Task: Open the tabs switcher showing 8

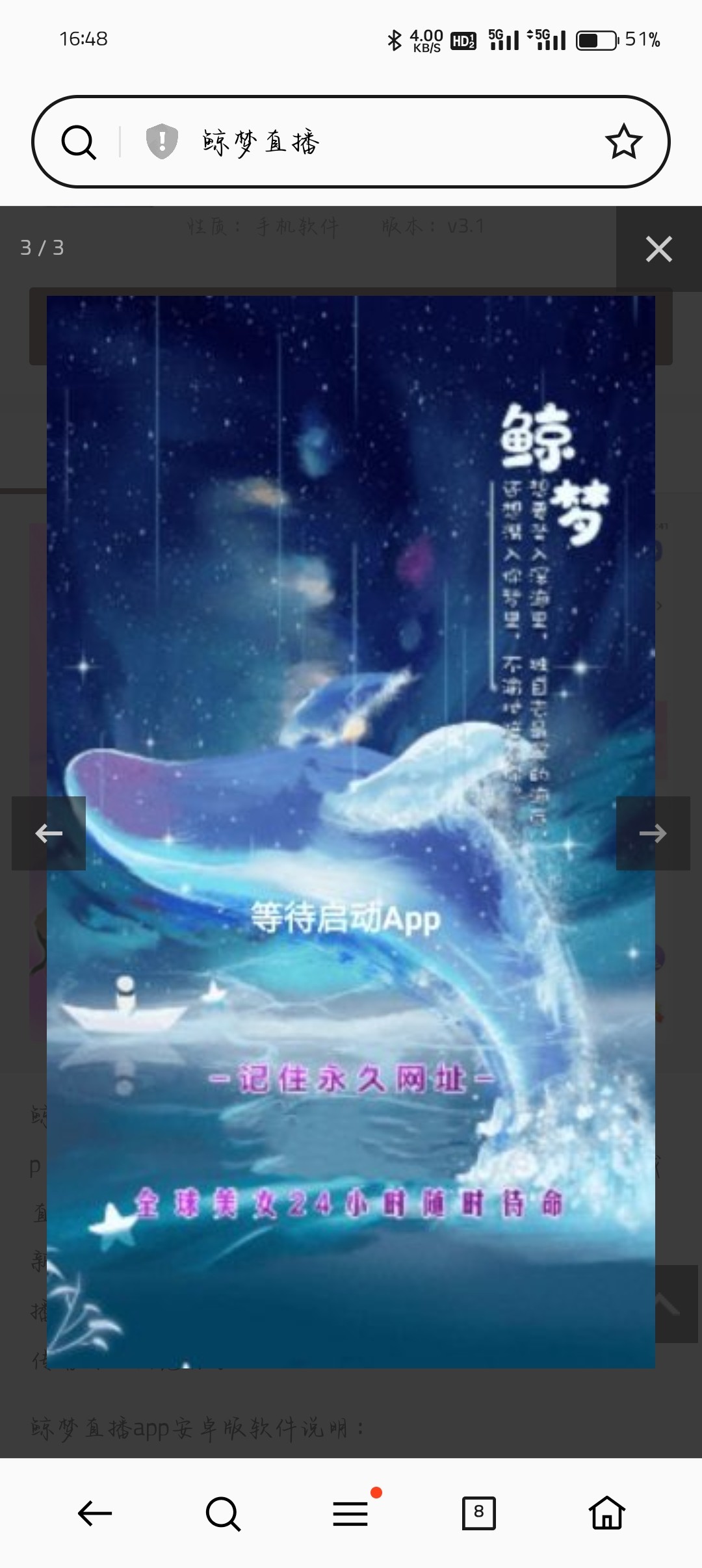Action: click(x=478, y=1513)
